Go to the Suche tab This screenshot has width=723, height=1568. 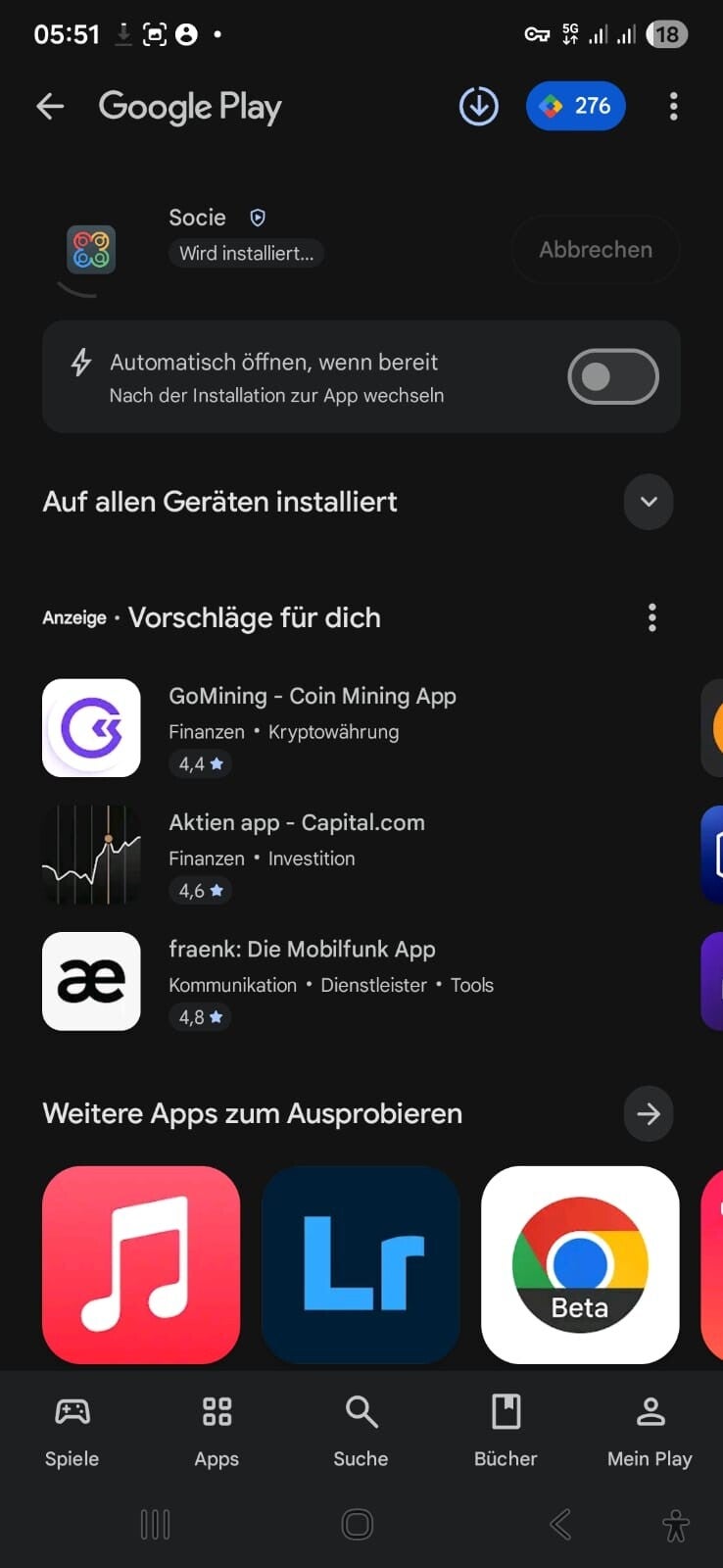click(x=361, y=1431)
